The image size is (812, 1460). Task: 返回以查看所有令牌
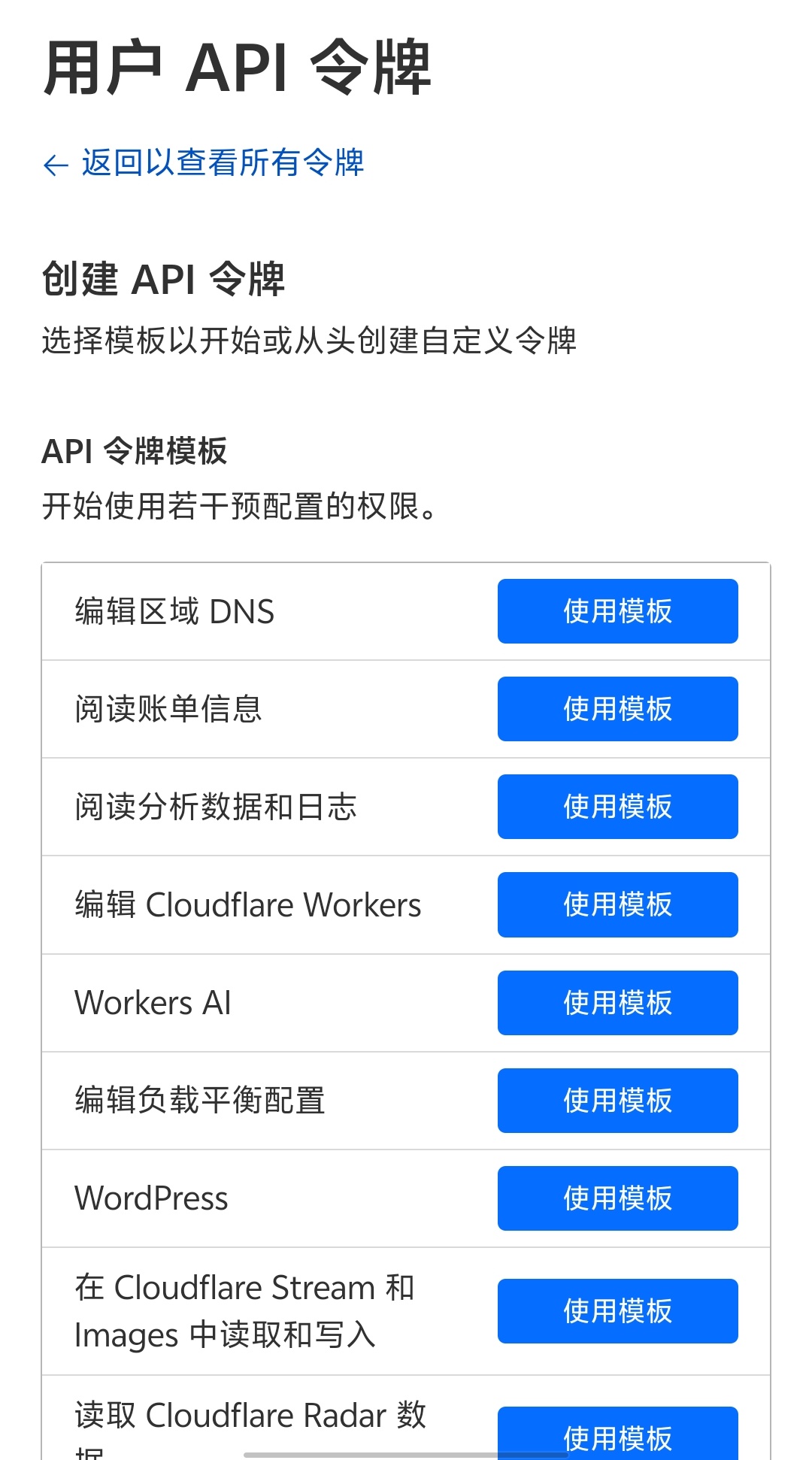point(205,163)
